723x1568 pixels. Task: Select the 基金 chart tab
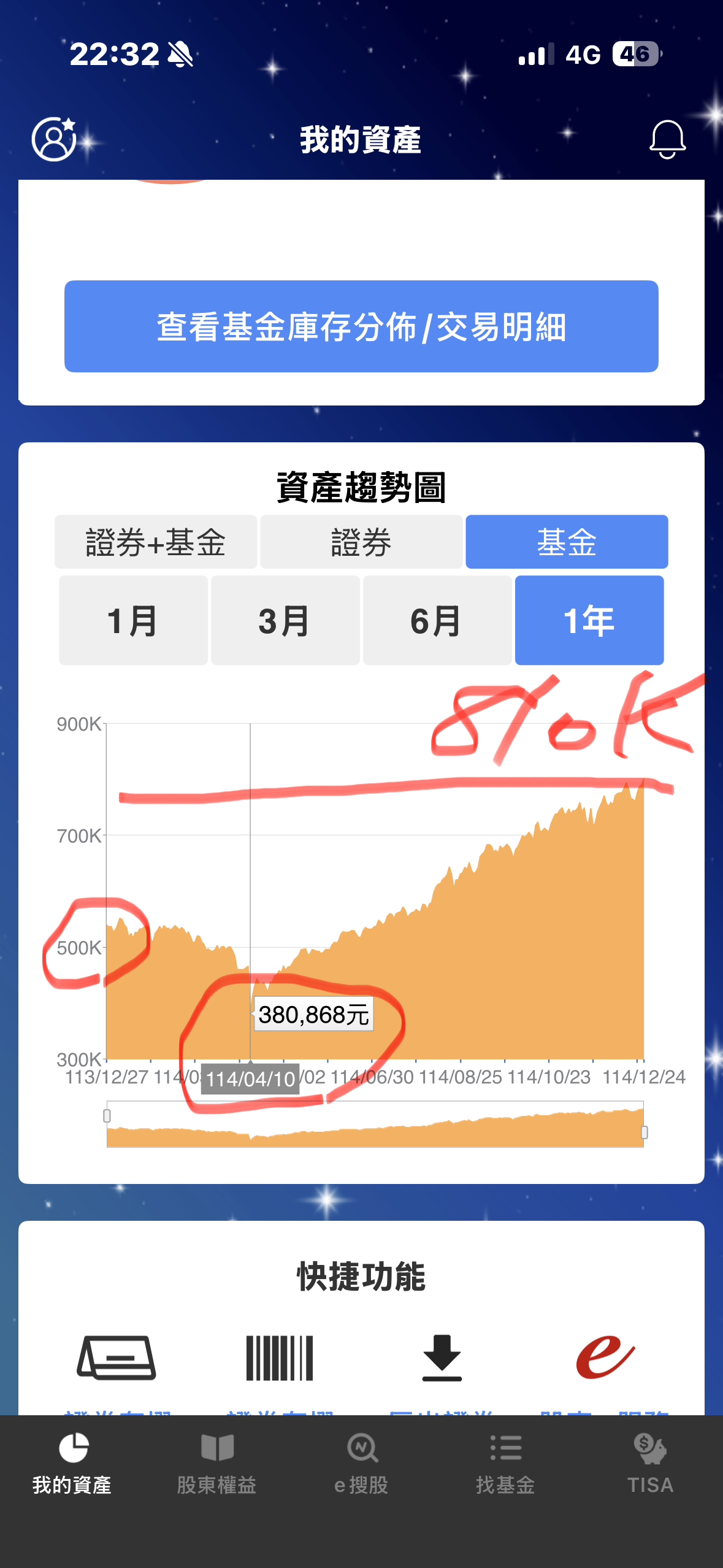click(x=567, y=542)
